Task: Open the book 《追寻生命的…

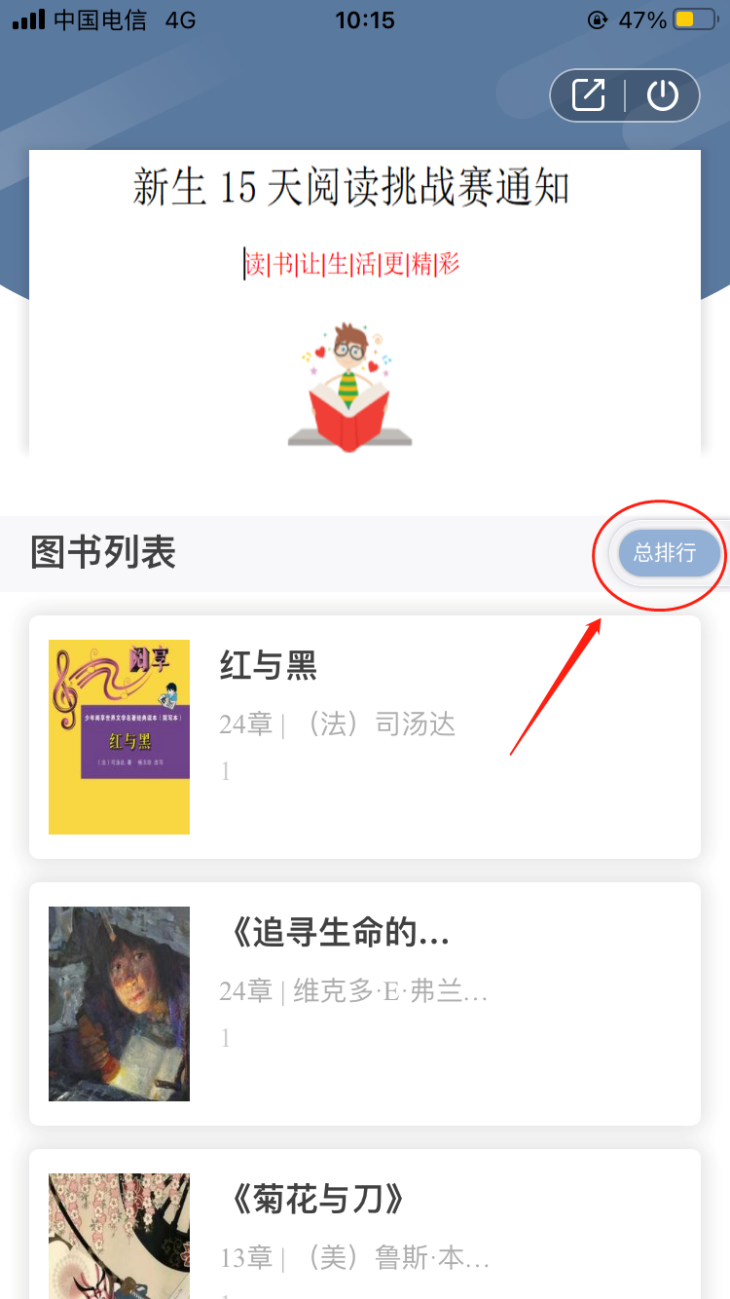Action: click(364, 1004)
